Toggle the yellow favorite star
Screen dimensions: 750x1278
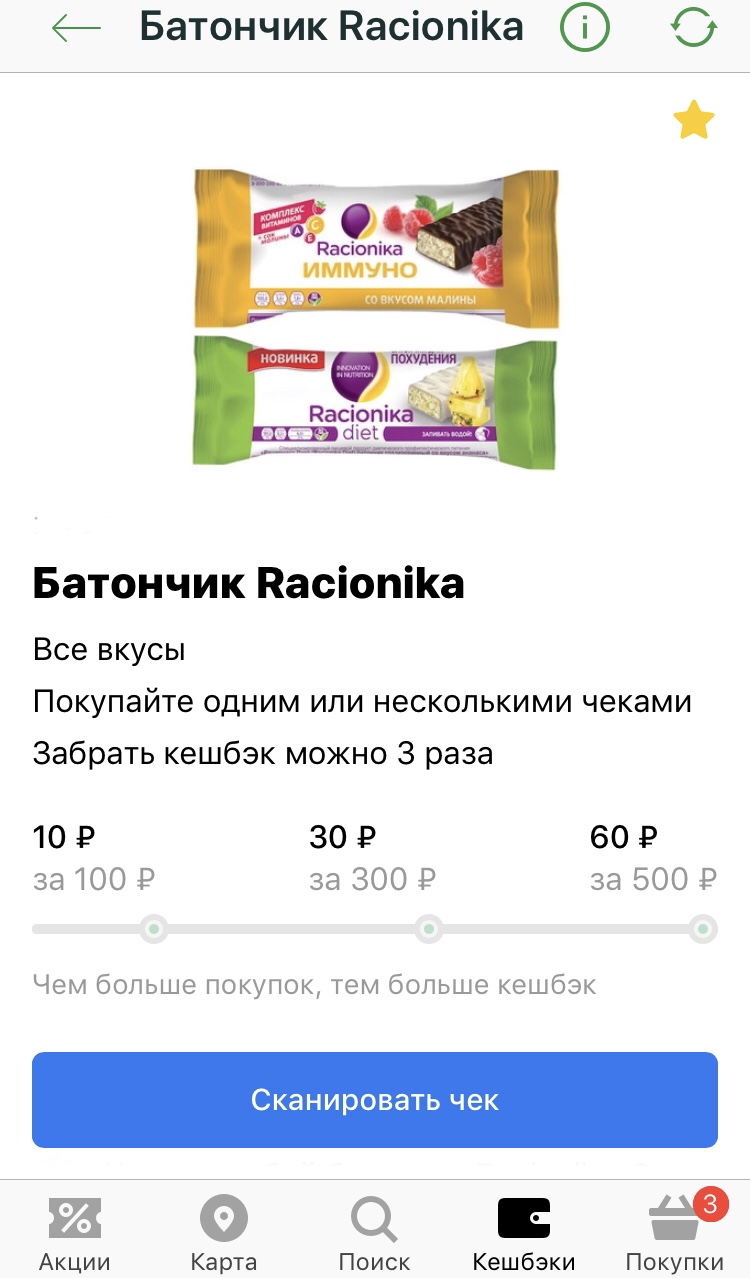[693, 122]
